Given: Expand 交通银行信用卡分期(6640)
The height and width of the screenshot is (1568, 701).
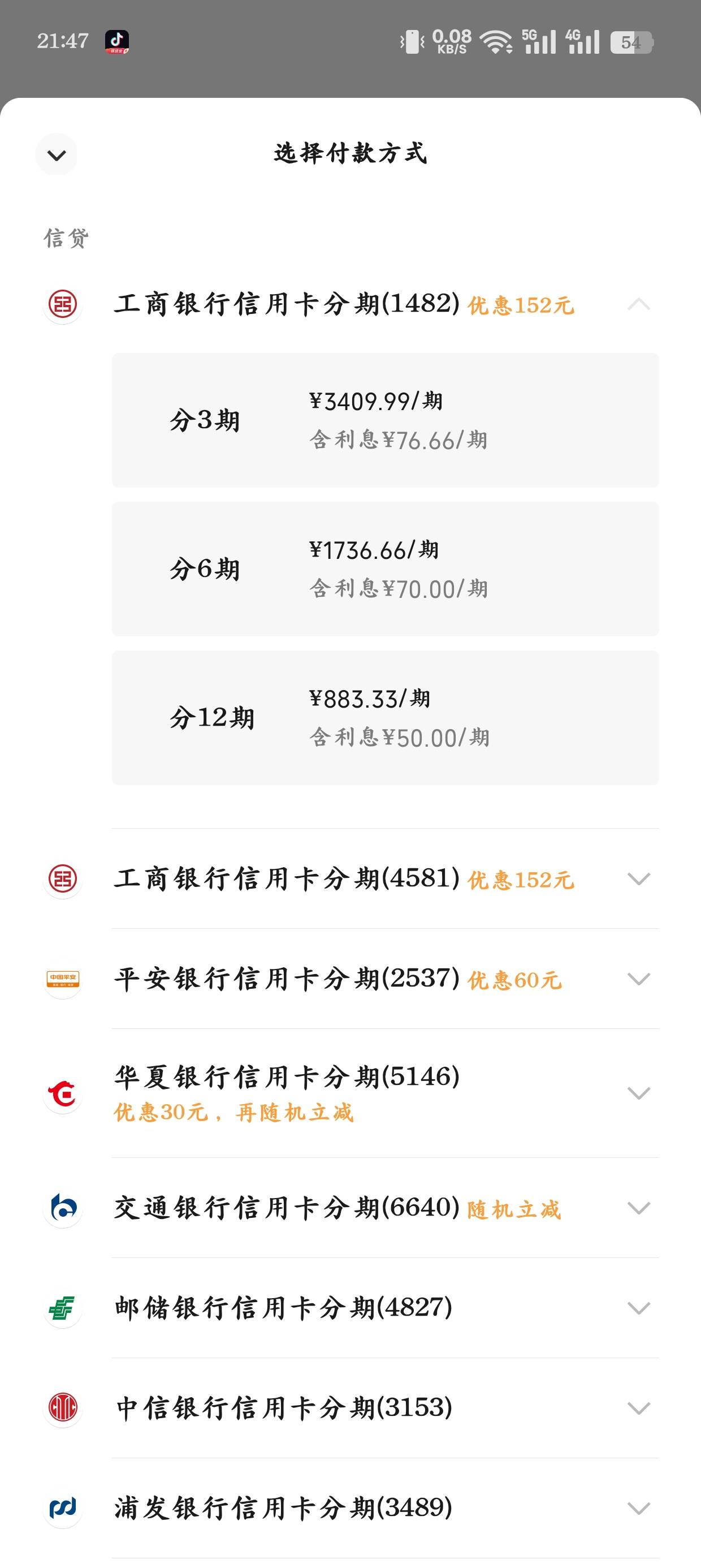Looking at the screenshot, I should click(x=638, y=1208).
